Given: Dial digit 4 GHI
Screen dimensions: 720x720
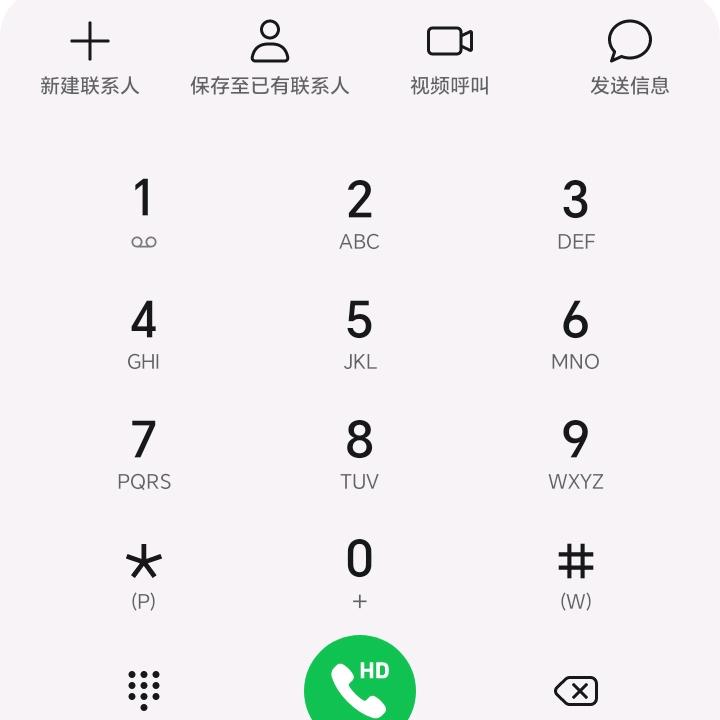Looking at the screenshot, I should click(143, 333).
